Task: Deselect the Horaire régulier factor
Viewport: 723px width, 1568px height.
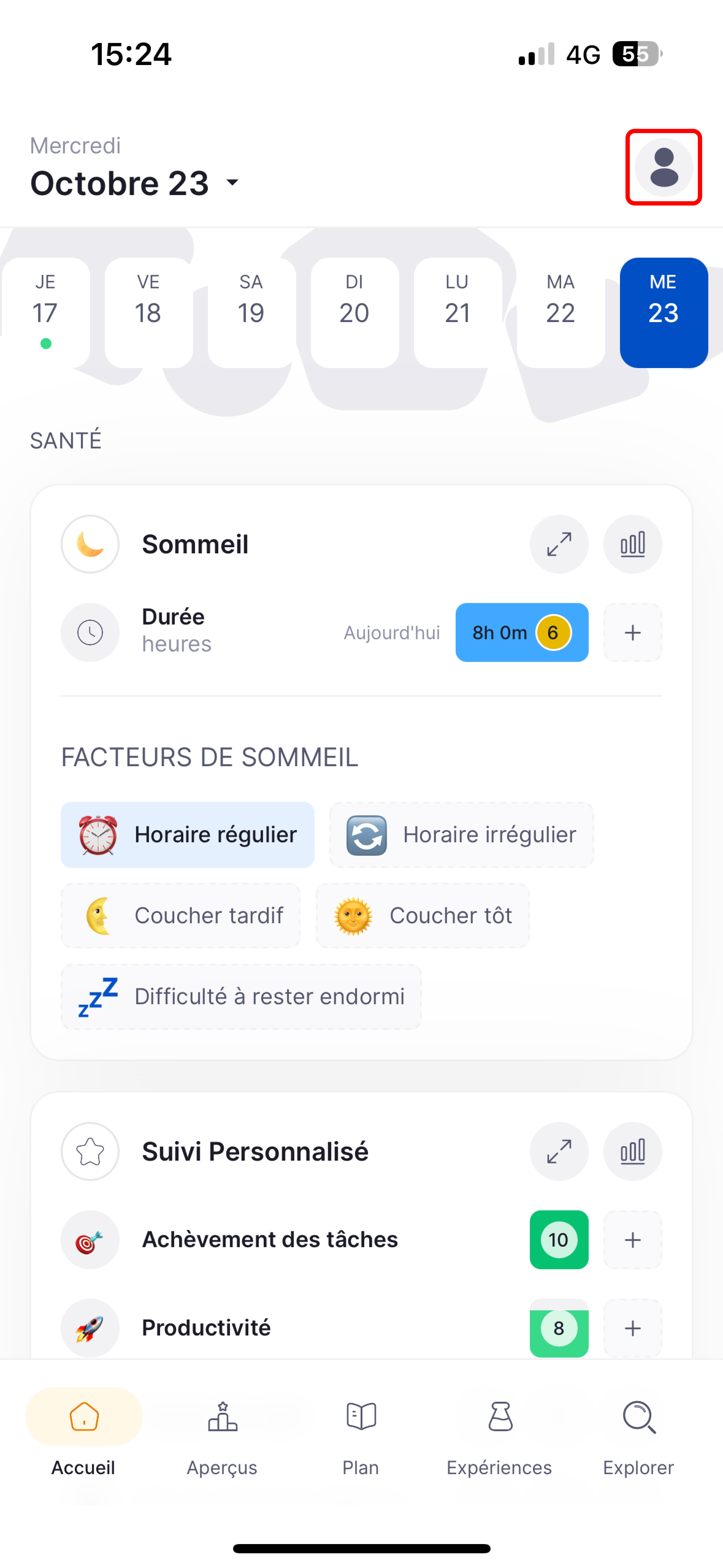Action: coord(187,835)
